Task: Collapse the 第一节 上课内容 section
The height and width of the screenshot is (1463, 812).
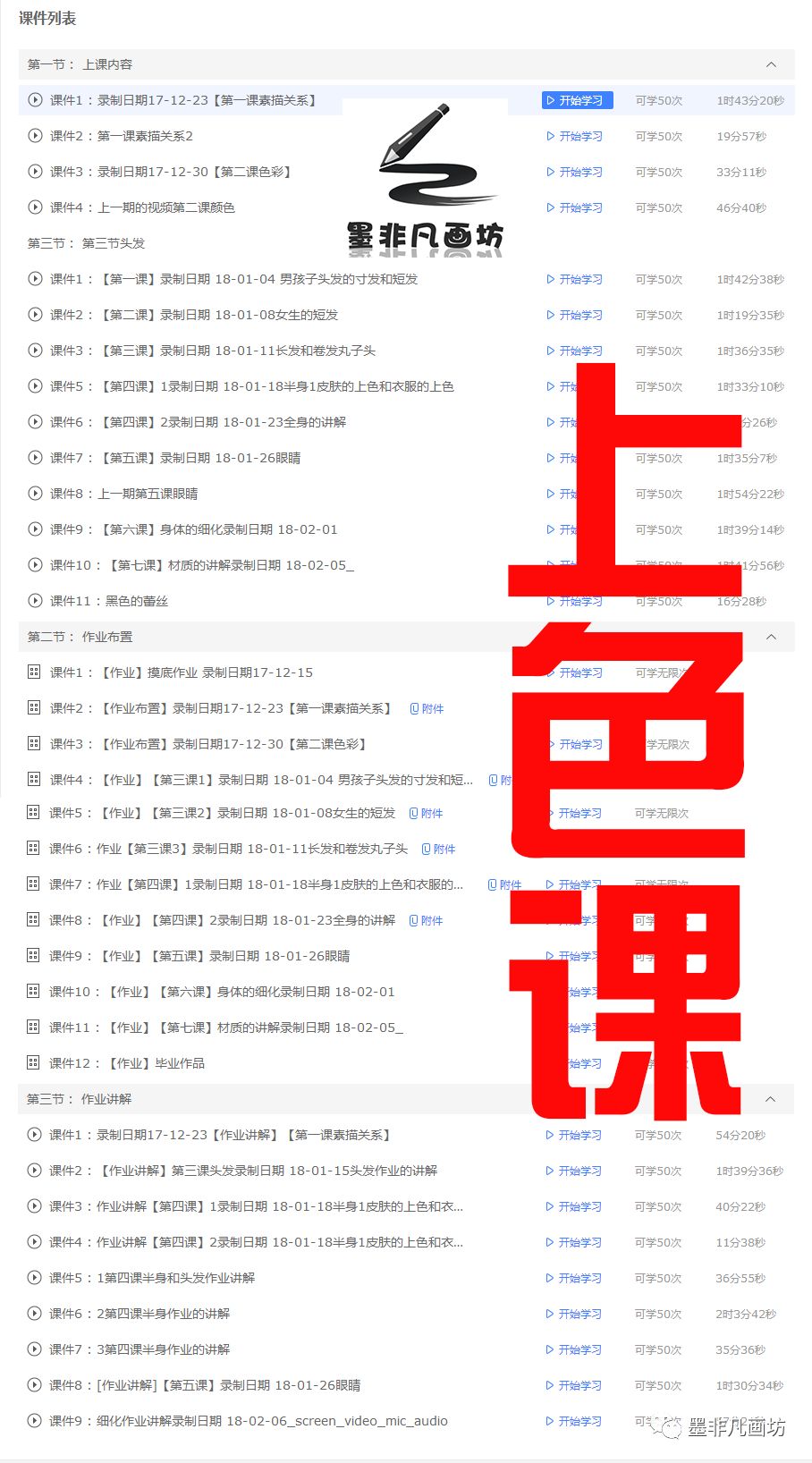Action: (771, 64)
